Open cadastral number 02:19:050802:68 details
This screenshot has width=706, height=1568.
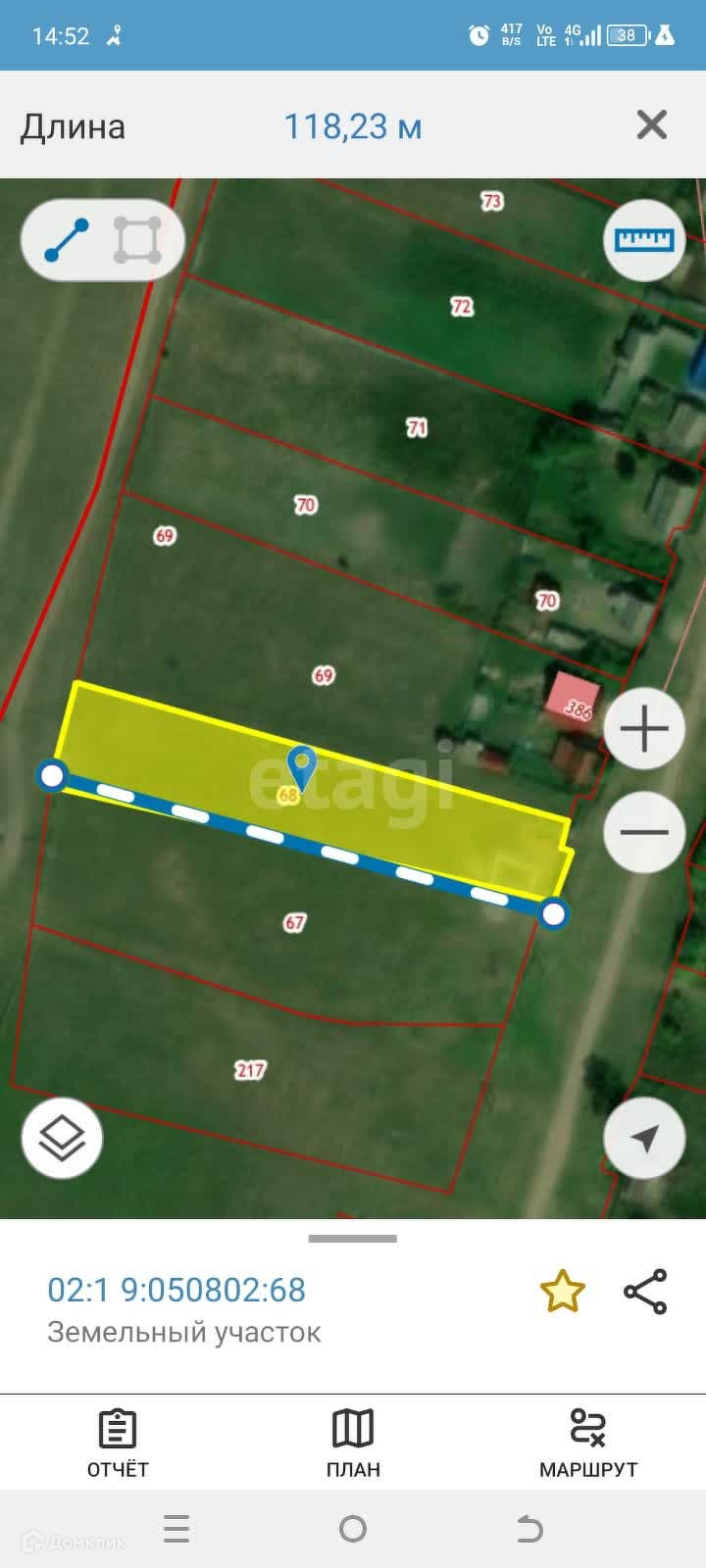176,1290
